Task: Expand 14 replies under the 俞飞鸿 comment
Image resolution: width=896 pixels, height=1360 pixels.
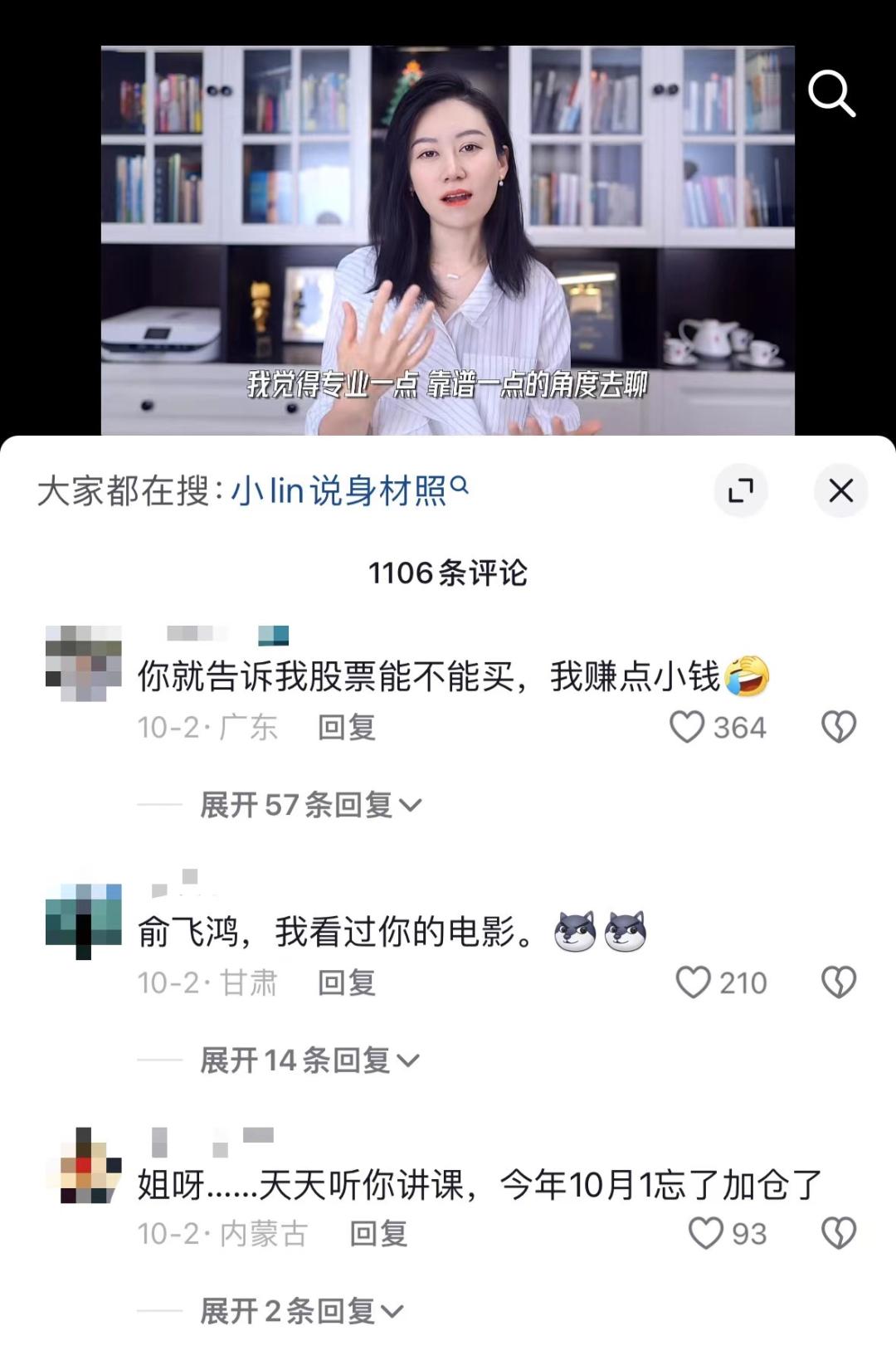Action: point(309,1060)
